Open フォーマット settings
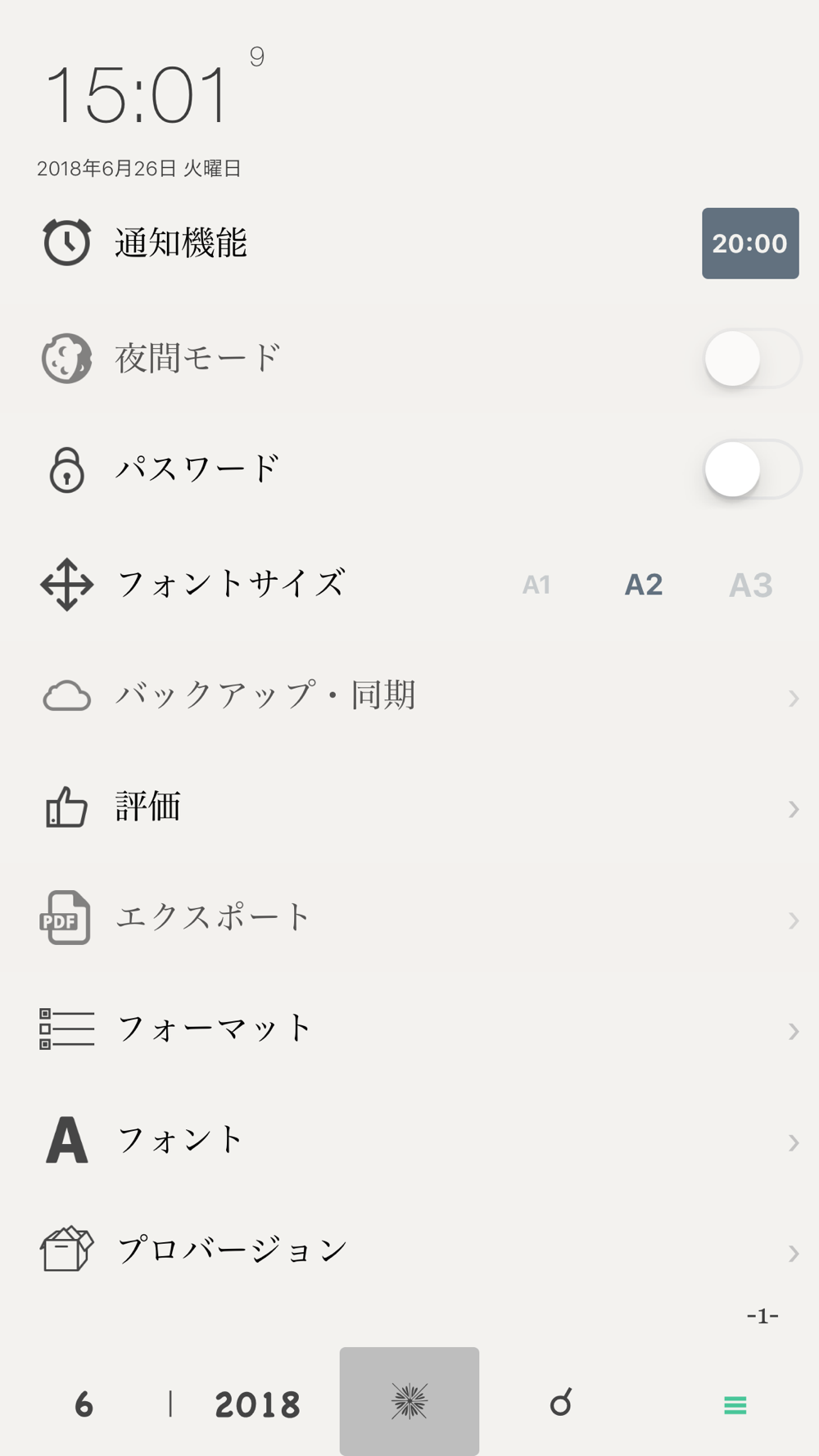The width and height of the screenshot is (819, 1456). click(409, 1029)
